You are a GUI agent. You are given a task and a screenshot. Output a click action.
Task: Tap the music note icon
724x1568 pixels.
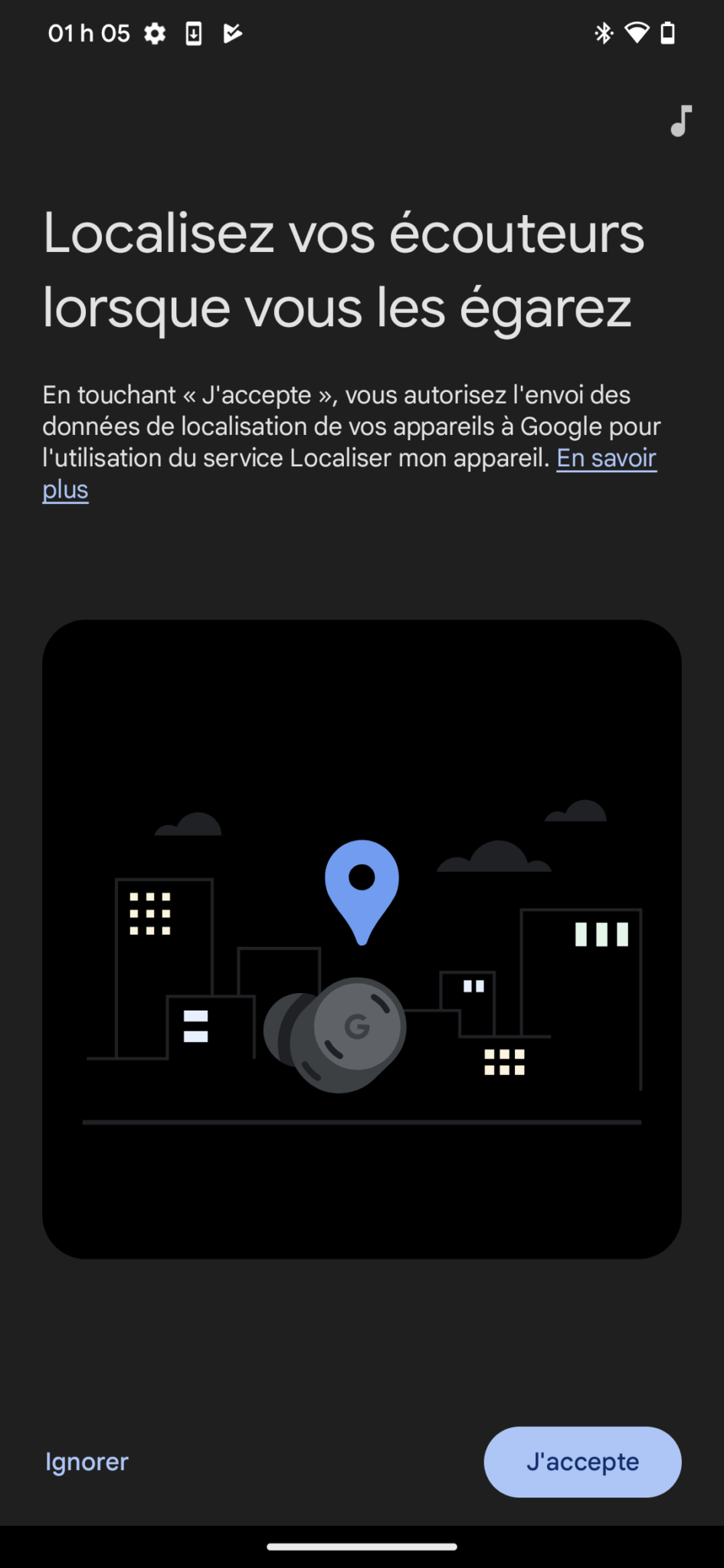point(680,121)
